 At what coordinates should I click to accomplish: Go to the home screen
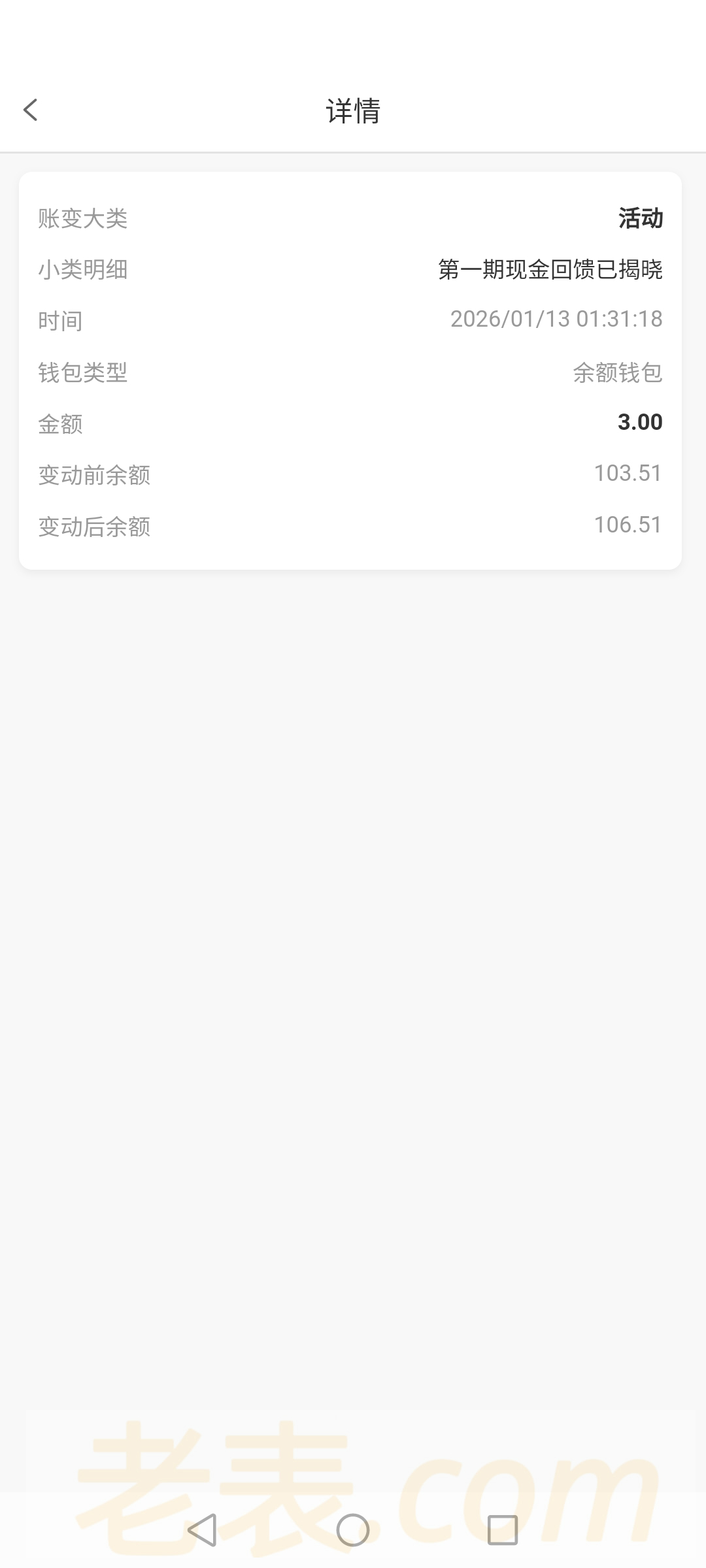pyautogui.click(x=353, y=1529)
